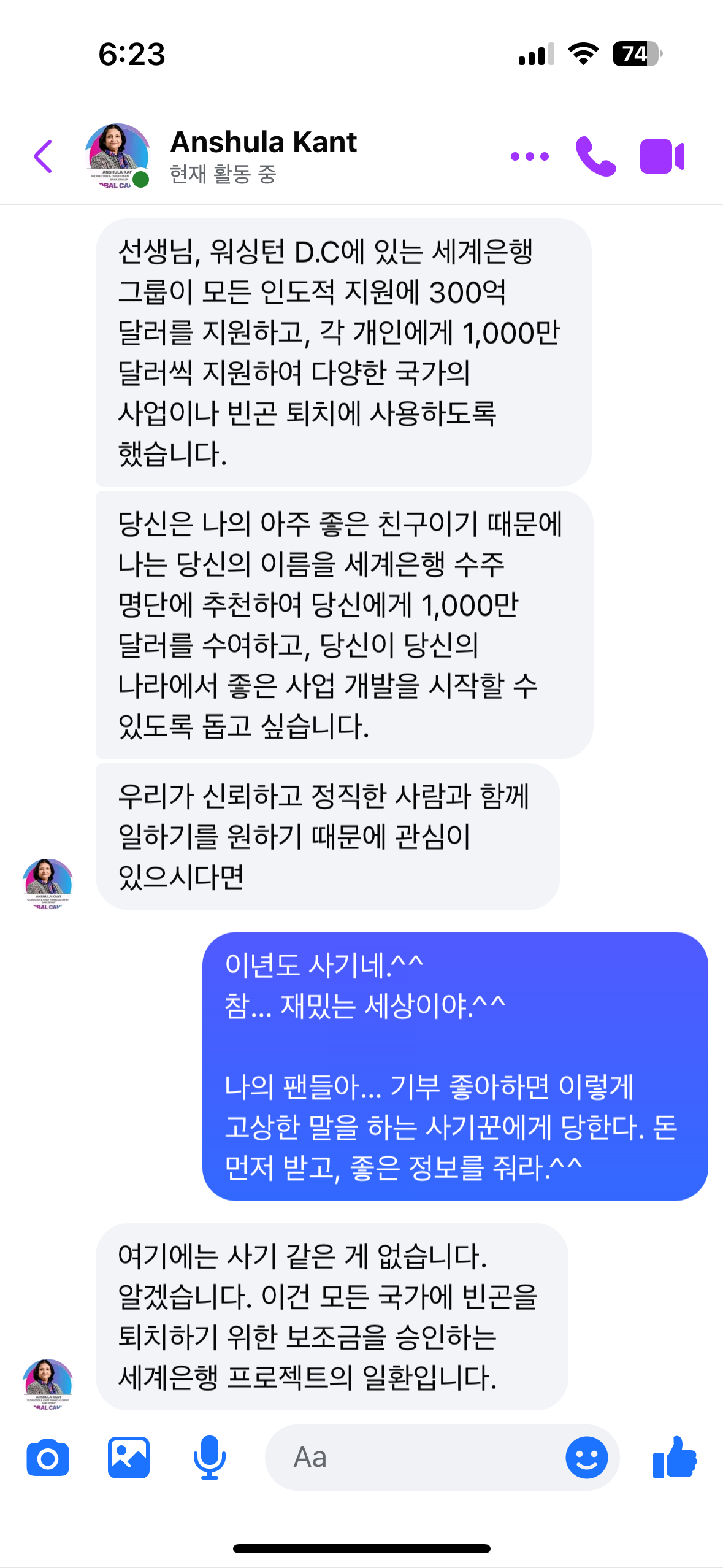This screenshot has height=1568, width=723.
Task: Send a thumbs-up like
Action: (675, 1458)
